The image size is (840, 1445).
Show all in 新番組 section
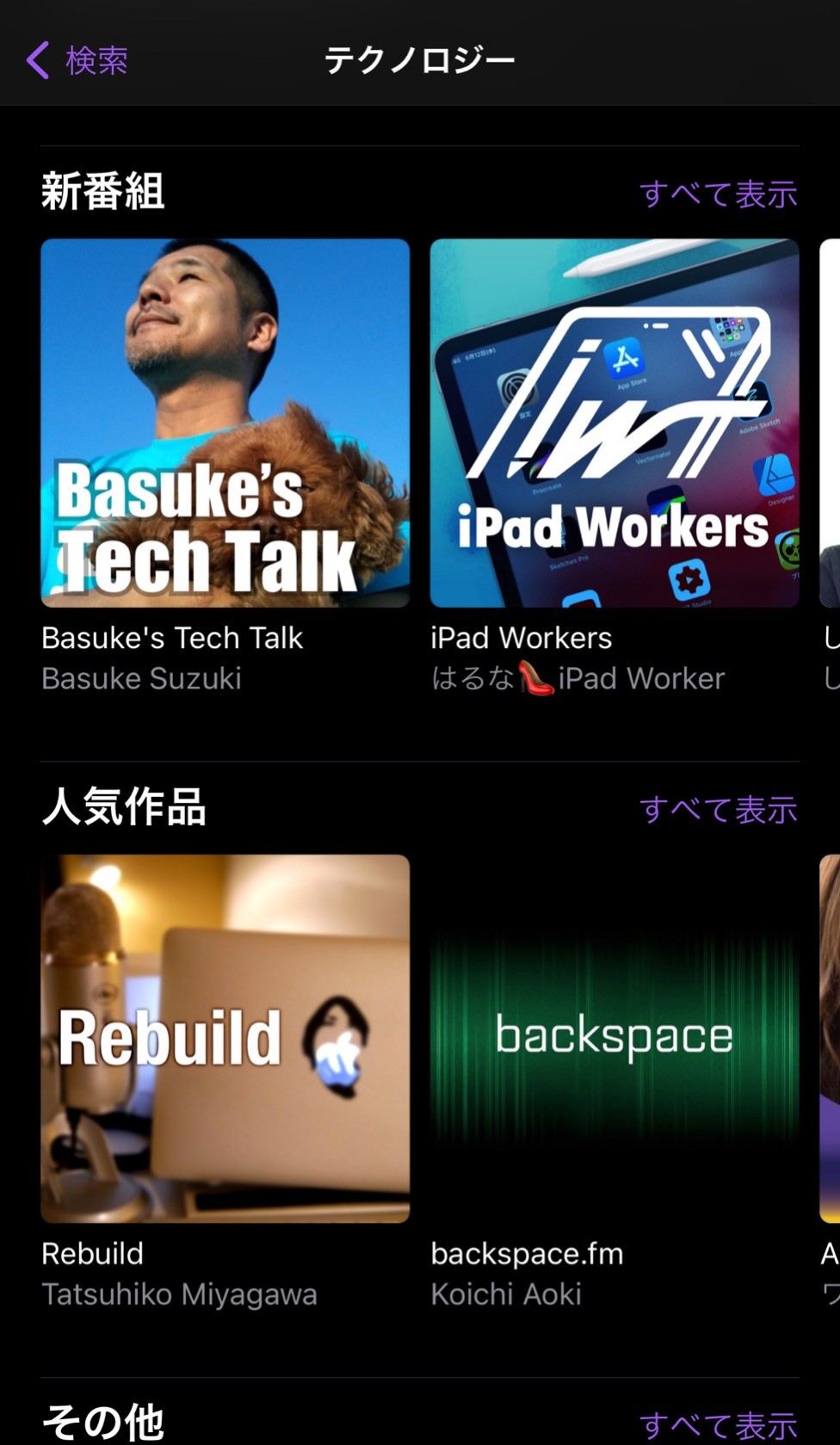(x=719, y=194)
